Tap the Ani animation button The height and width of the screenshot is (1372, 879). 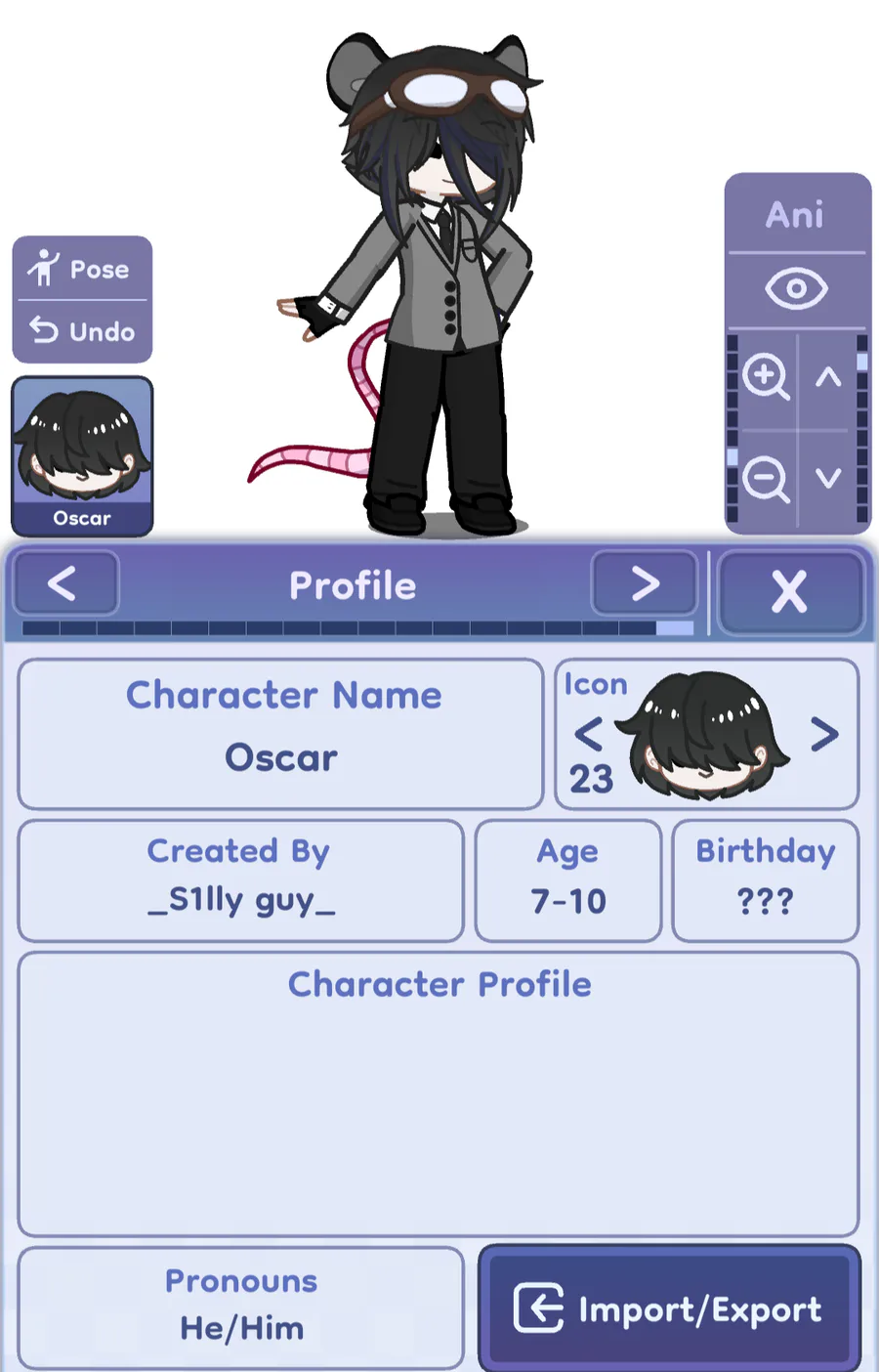(x=796, y=215)
